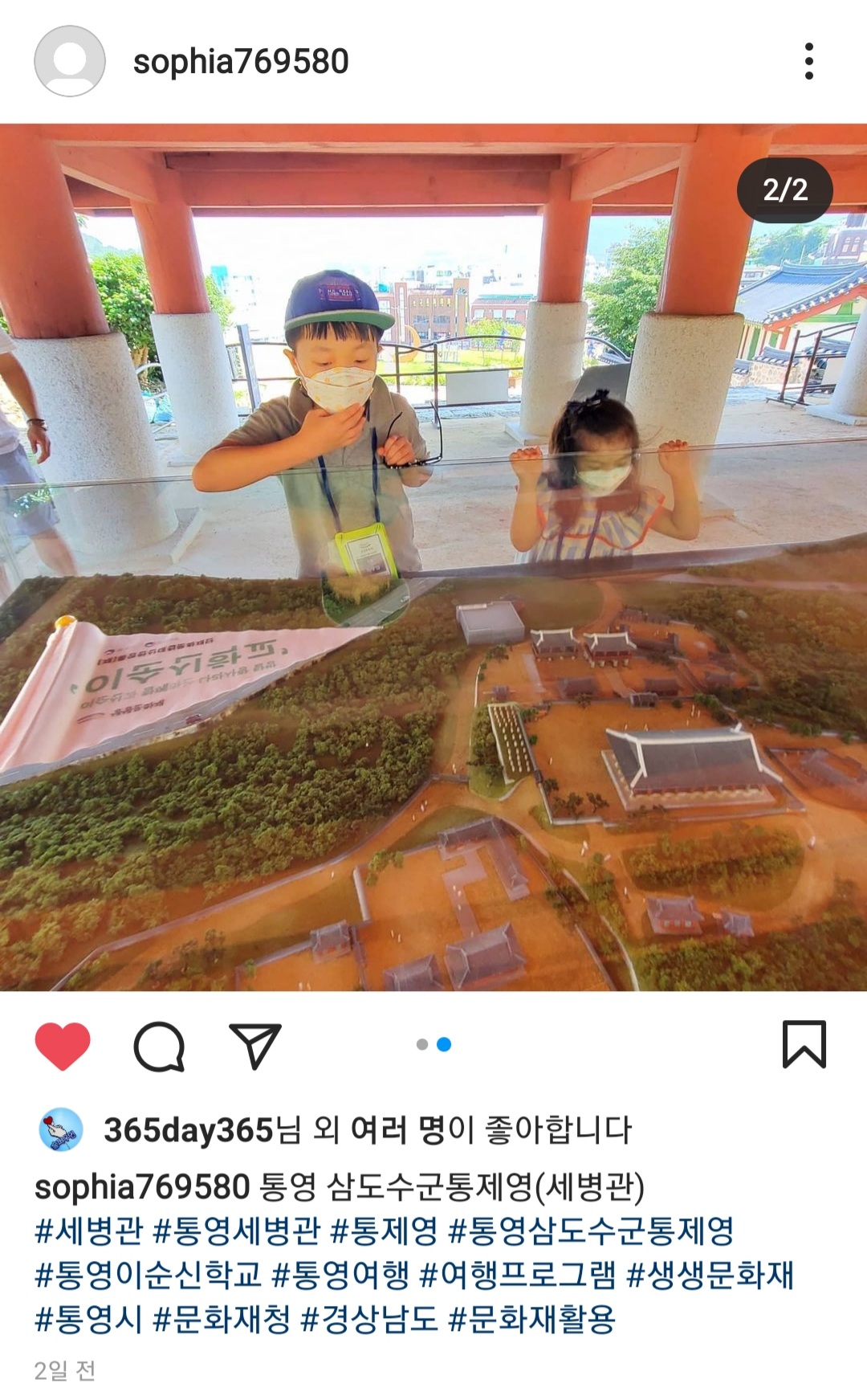Open hashtag #여행프로그램
Viewport: 867px width, 1400px height.
pyautogui.click(x=517, y=1275)
